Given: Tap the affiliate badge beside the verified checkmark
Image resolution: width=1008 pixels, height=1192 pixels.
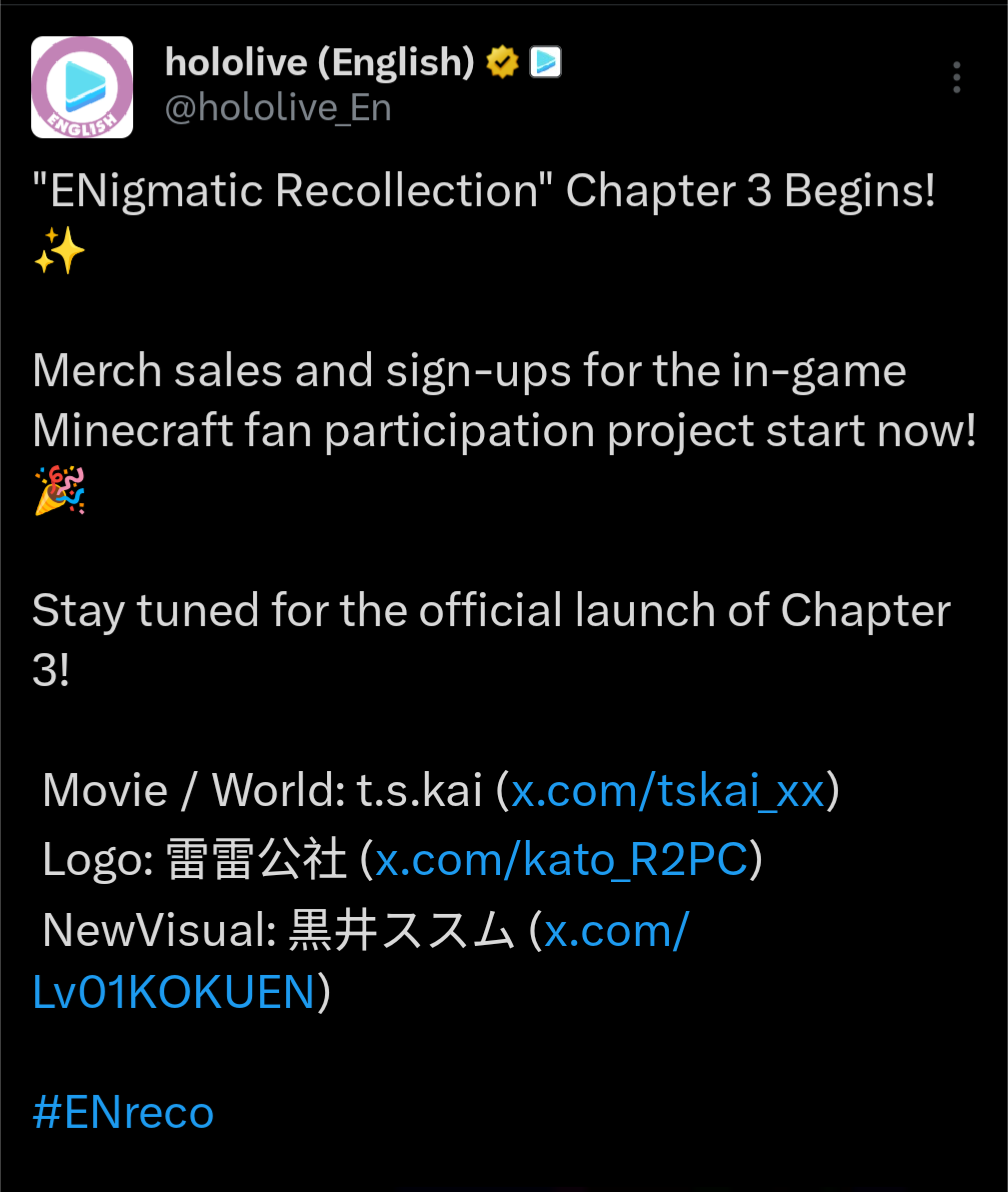Looking at the screenshot, I should point(545,62).
